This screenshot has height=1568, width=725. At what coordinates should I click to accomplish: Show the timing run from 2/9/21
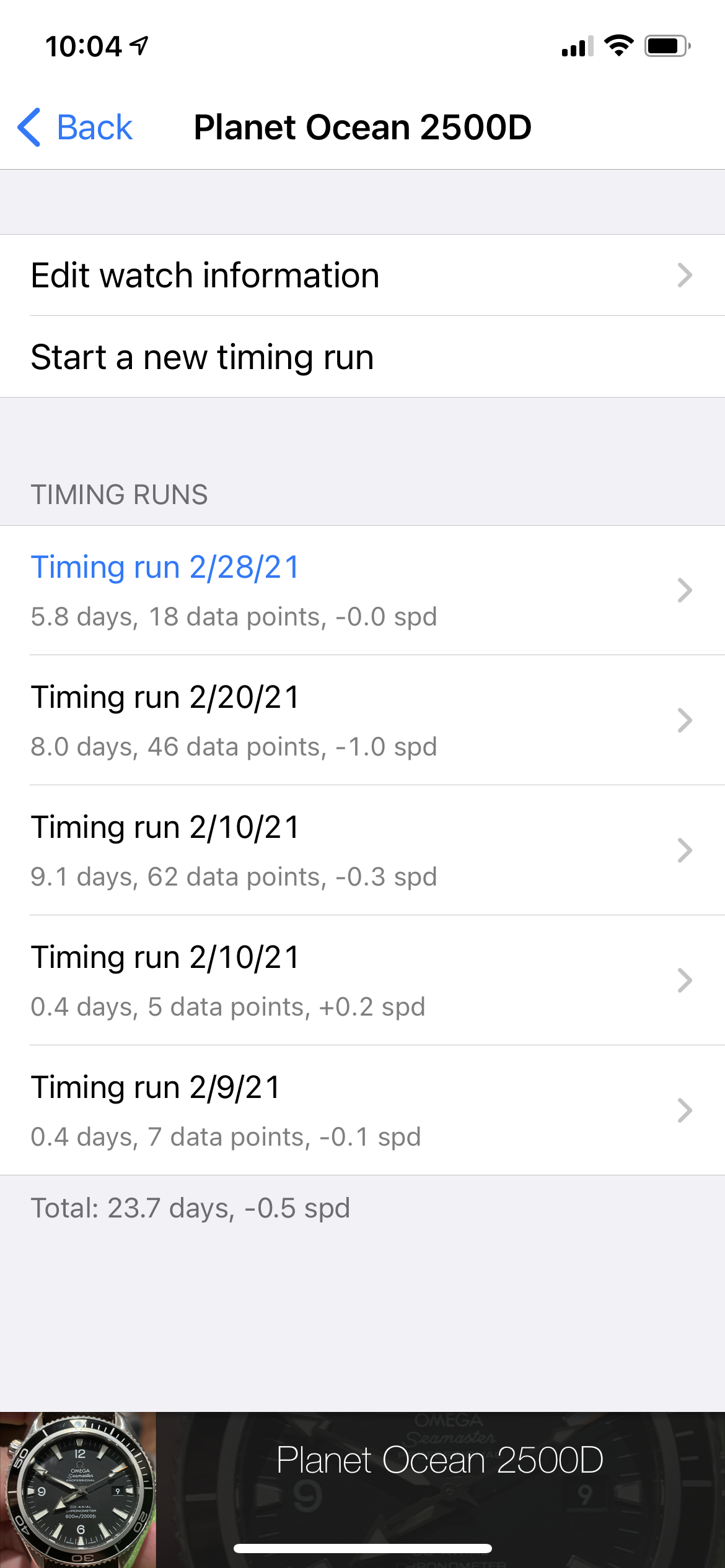coord(362,1110)
